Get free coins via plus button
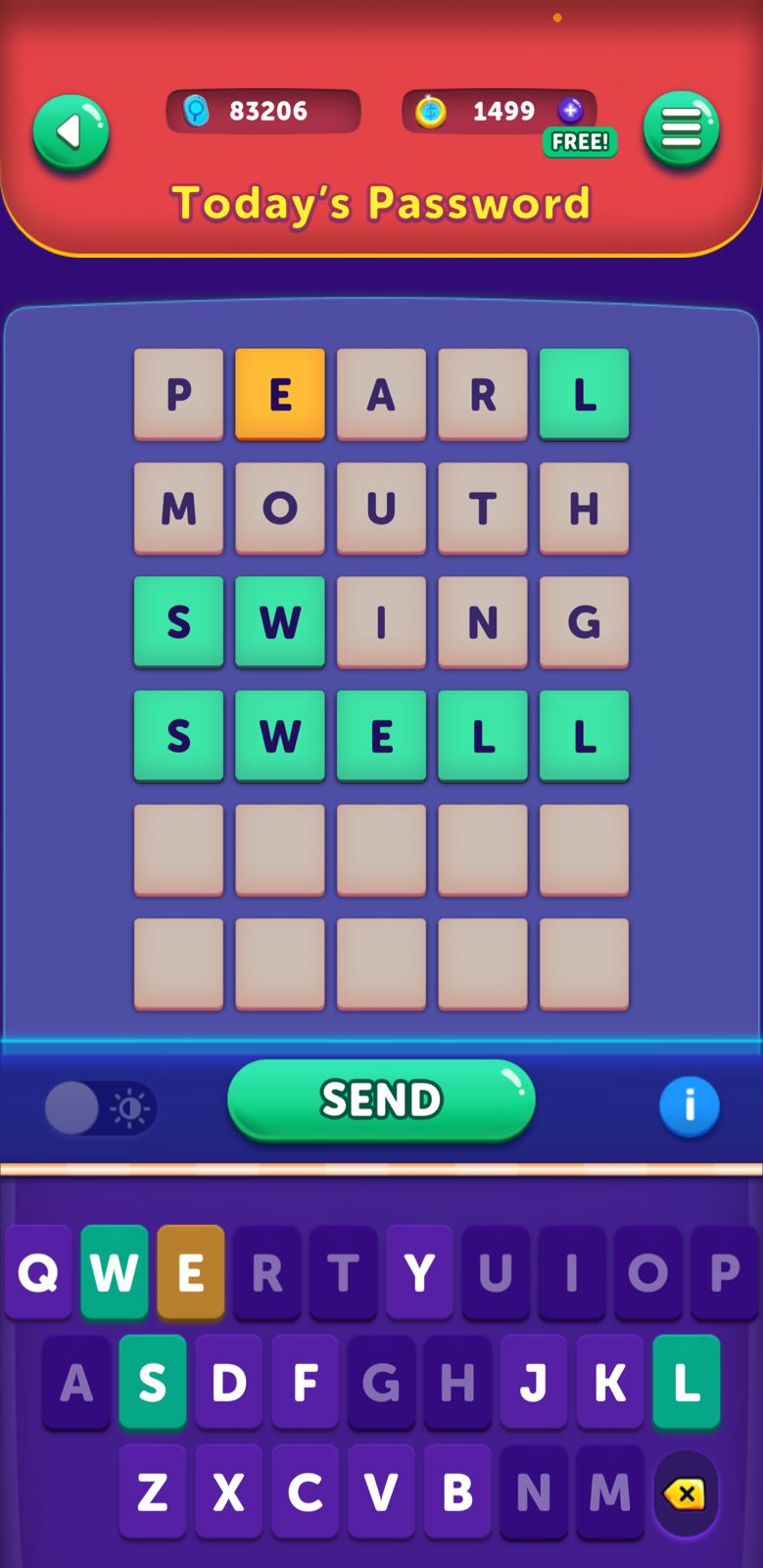The width and height of the screenshot is (763, 1568). pyautogui.click(x=571, y=111)
